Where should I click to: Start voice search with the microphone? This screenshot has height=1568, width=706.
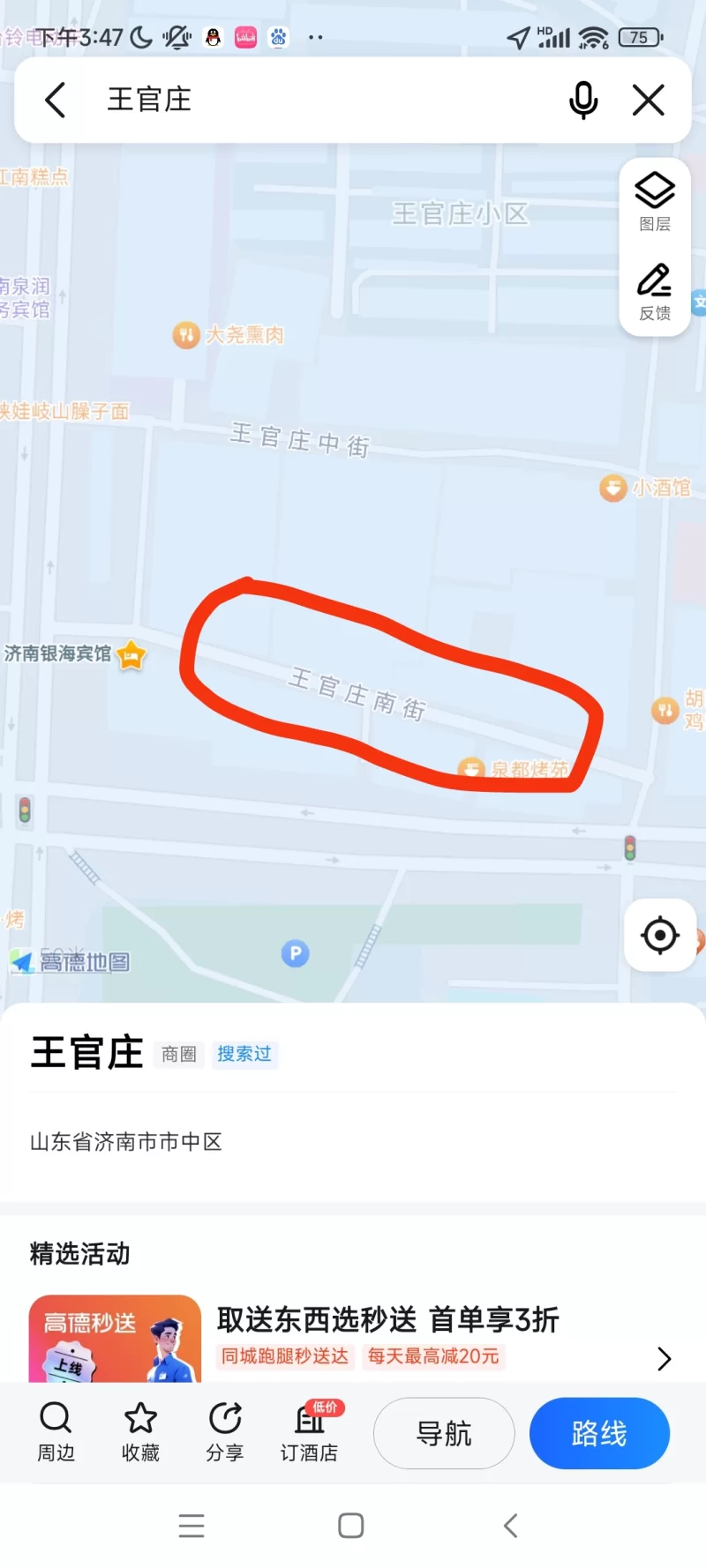click(582, 100)
